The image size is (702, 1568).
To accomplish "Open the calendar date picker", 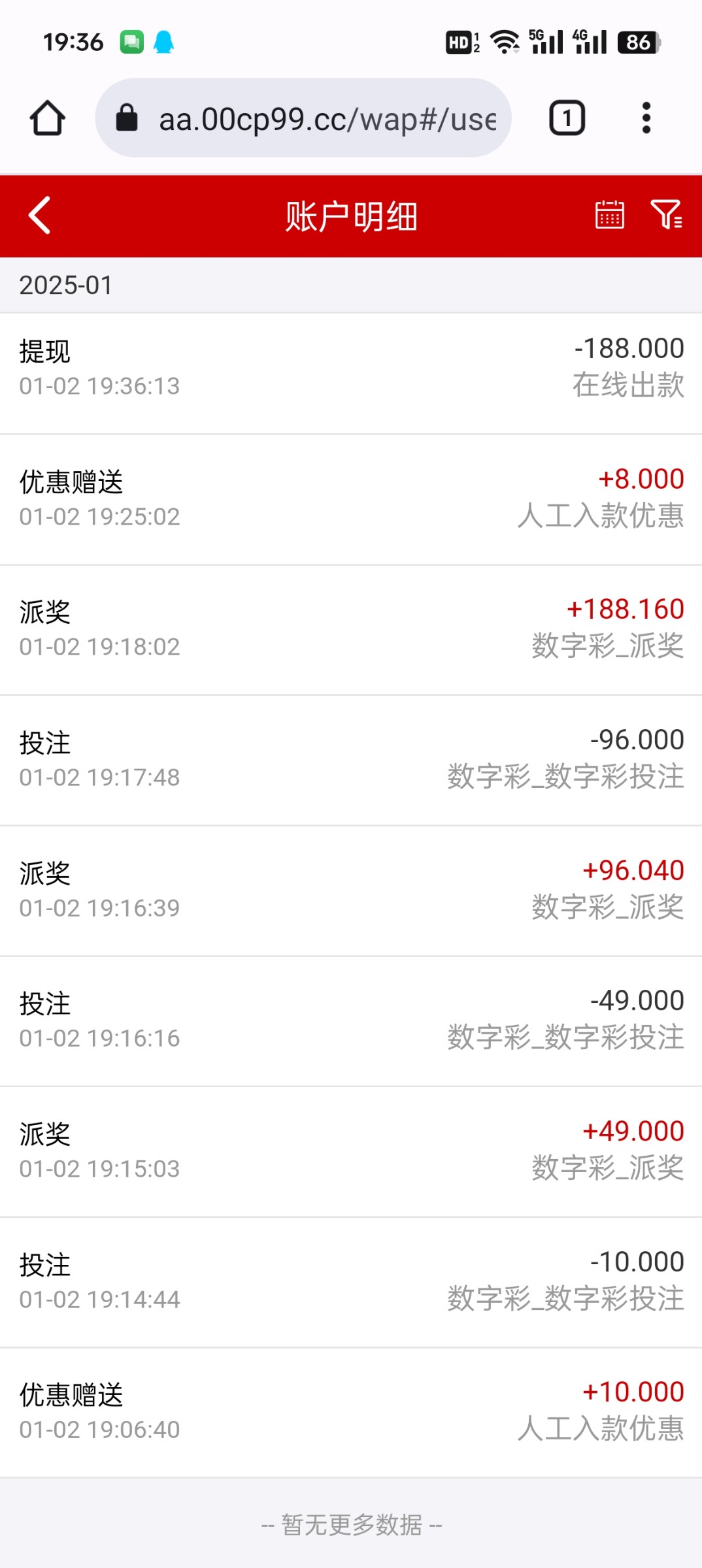I will point(609,215).
